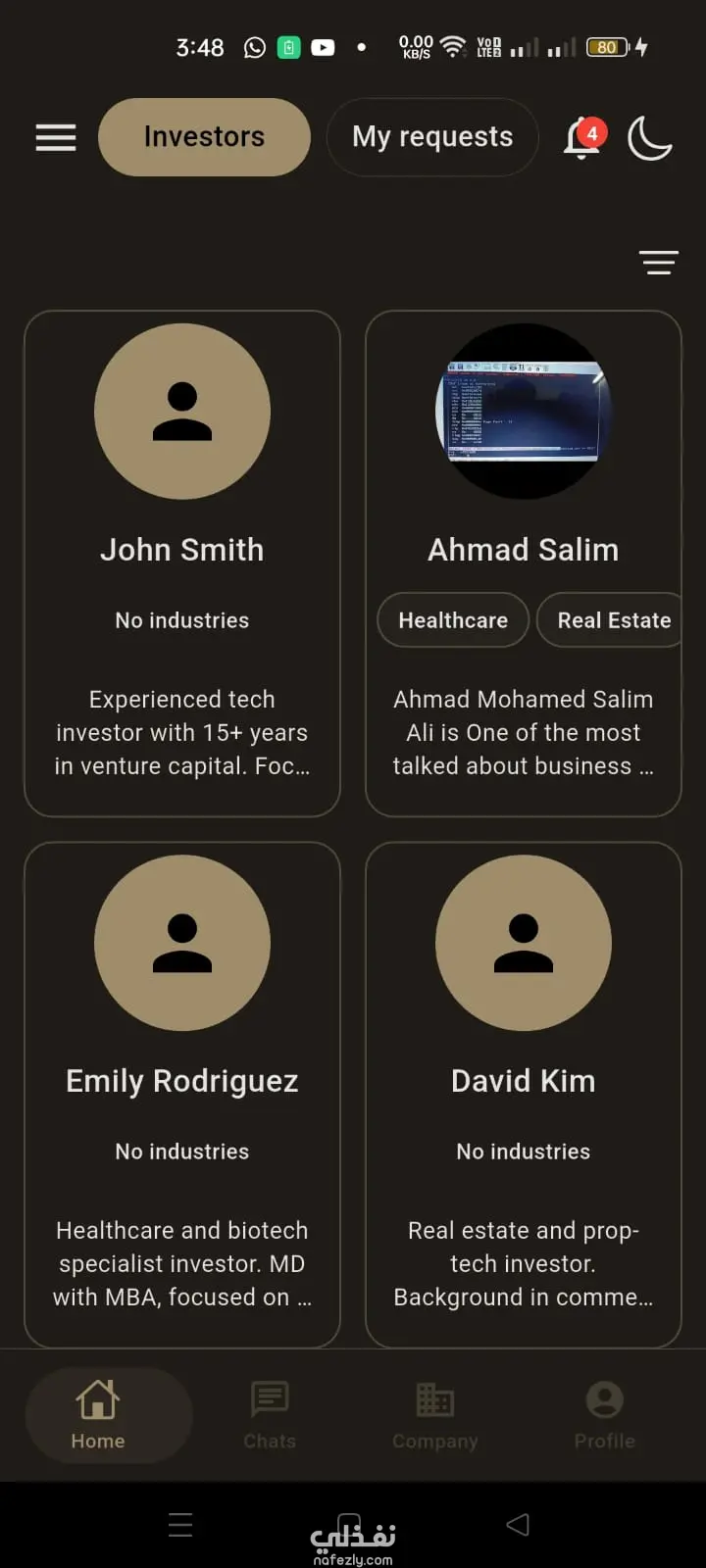Tap the system back button

[518, 1524]
